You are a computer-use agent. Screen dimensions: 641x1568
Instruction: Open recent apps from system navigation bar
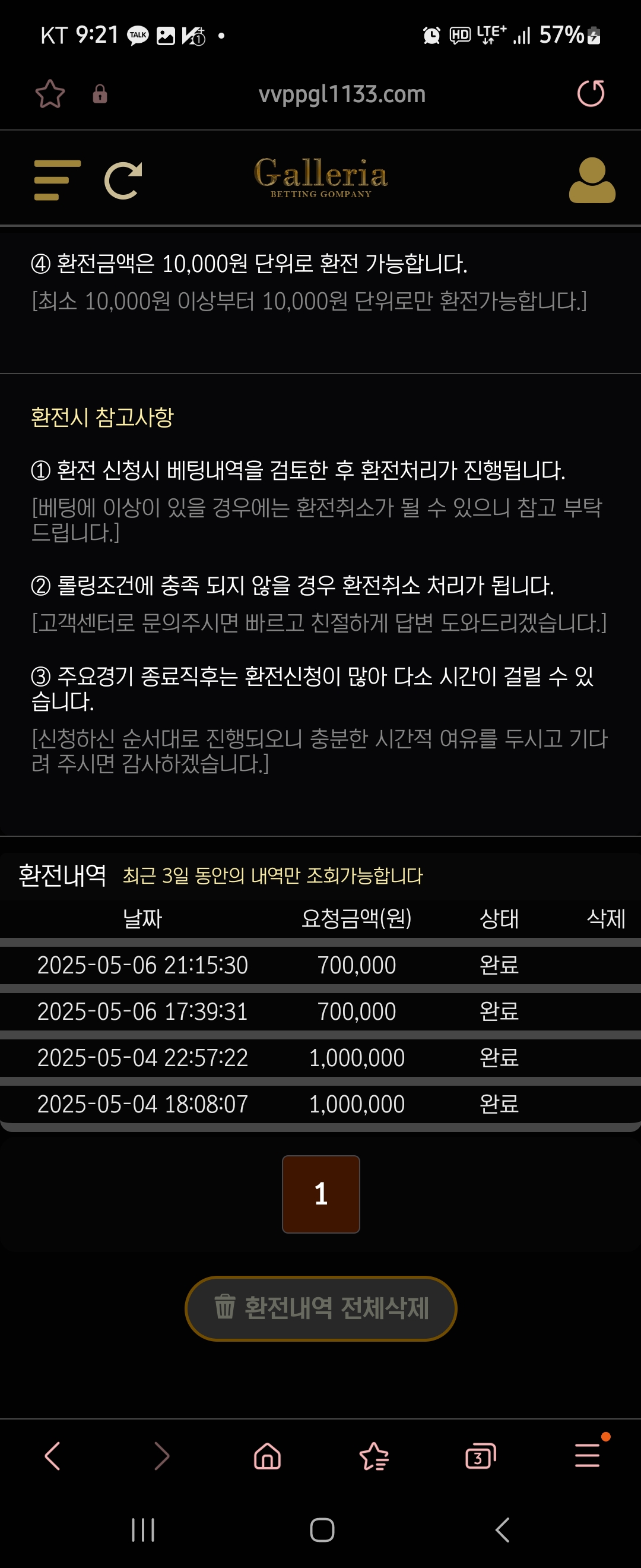coord(143,1529)
